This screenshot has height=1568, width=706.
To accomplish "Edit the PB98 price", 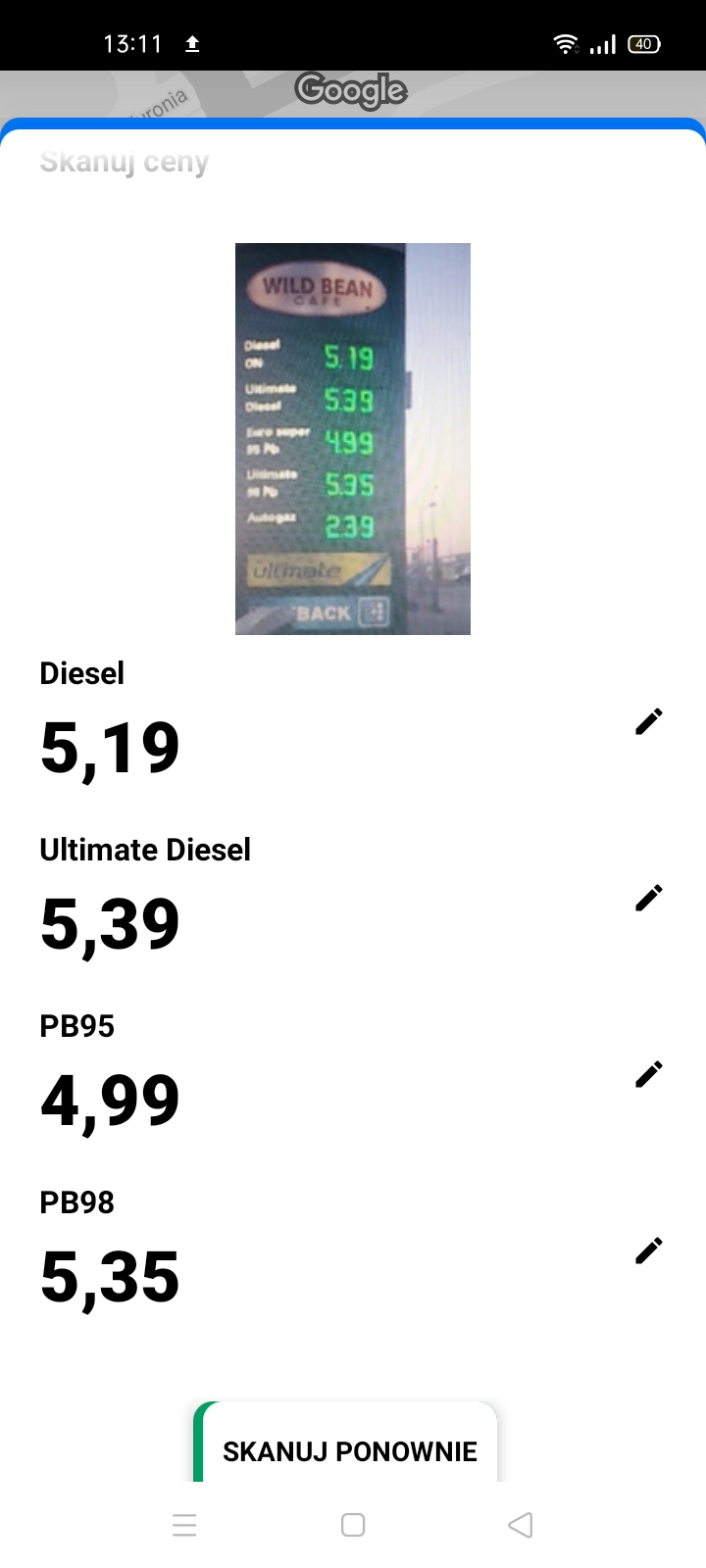I will [649, 1250].
